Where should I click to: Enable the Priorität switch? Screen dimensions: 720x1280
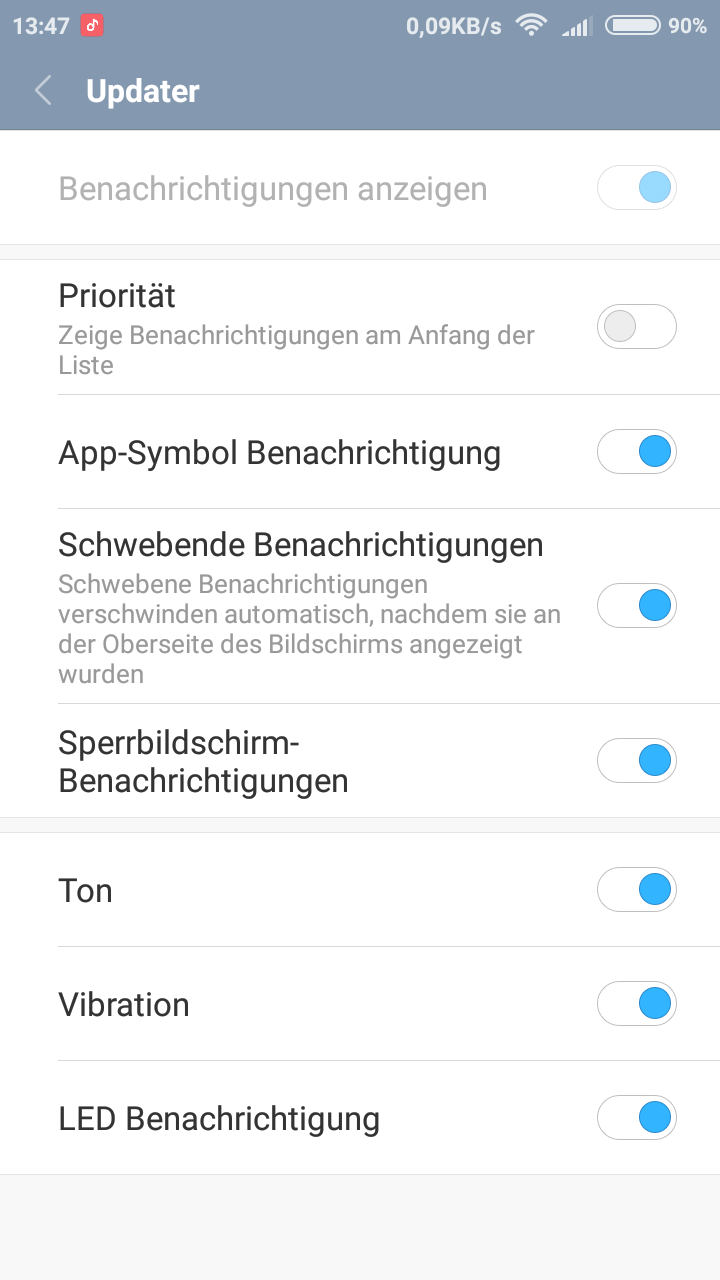tap(637, 327)
